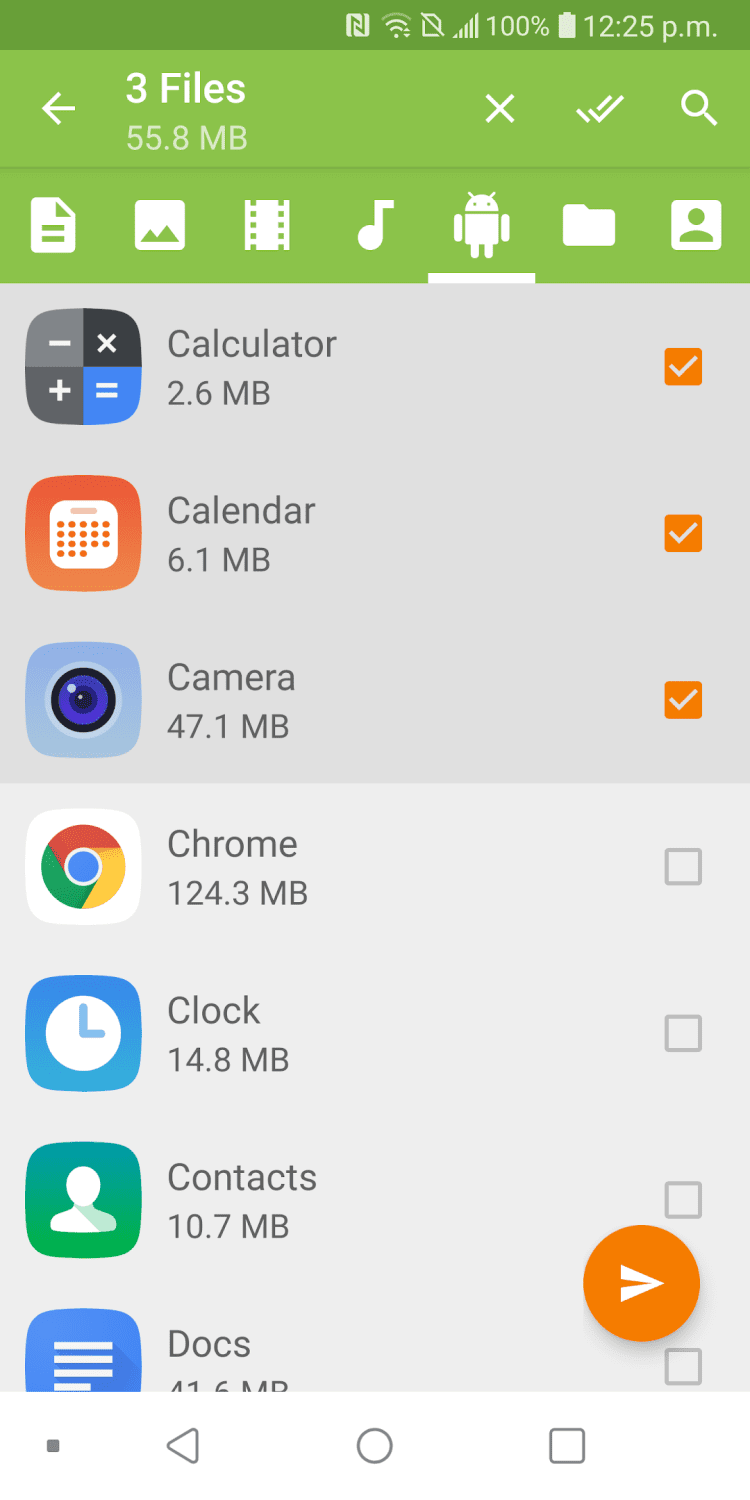This screenshot has height=1500, width=750.
Task: Go back using the top arrow
Action: point(58,108)
